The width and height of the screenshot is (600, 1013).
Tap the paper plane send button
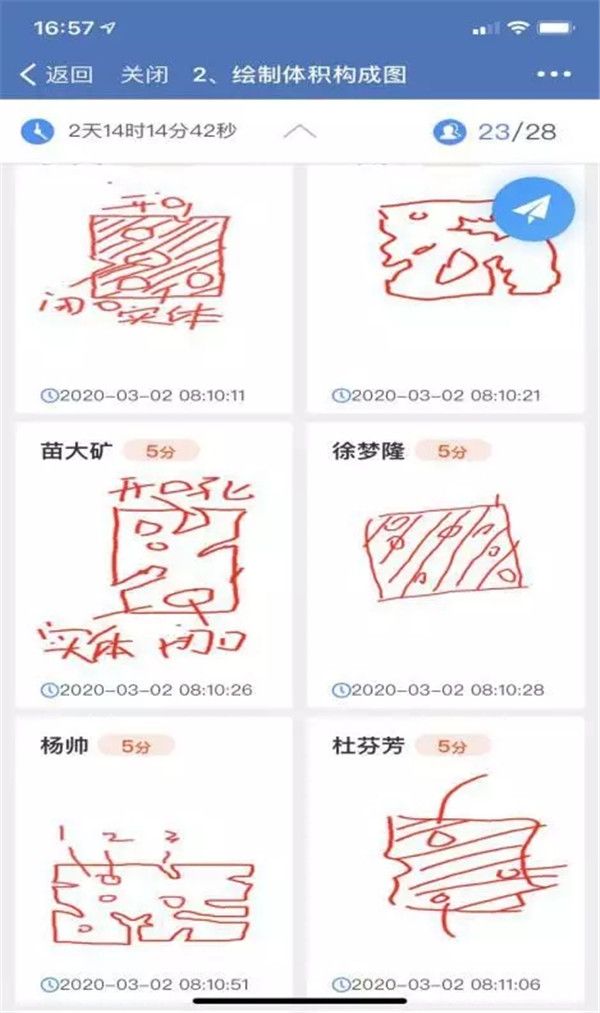click(533, 209)
